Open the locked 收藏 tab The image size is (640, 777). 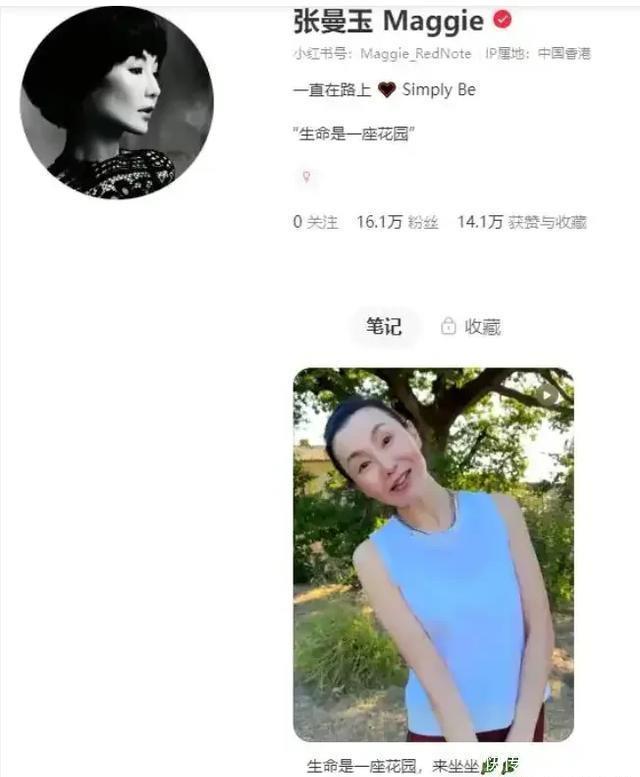click(471, 327)
